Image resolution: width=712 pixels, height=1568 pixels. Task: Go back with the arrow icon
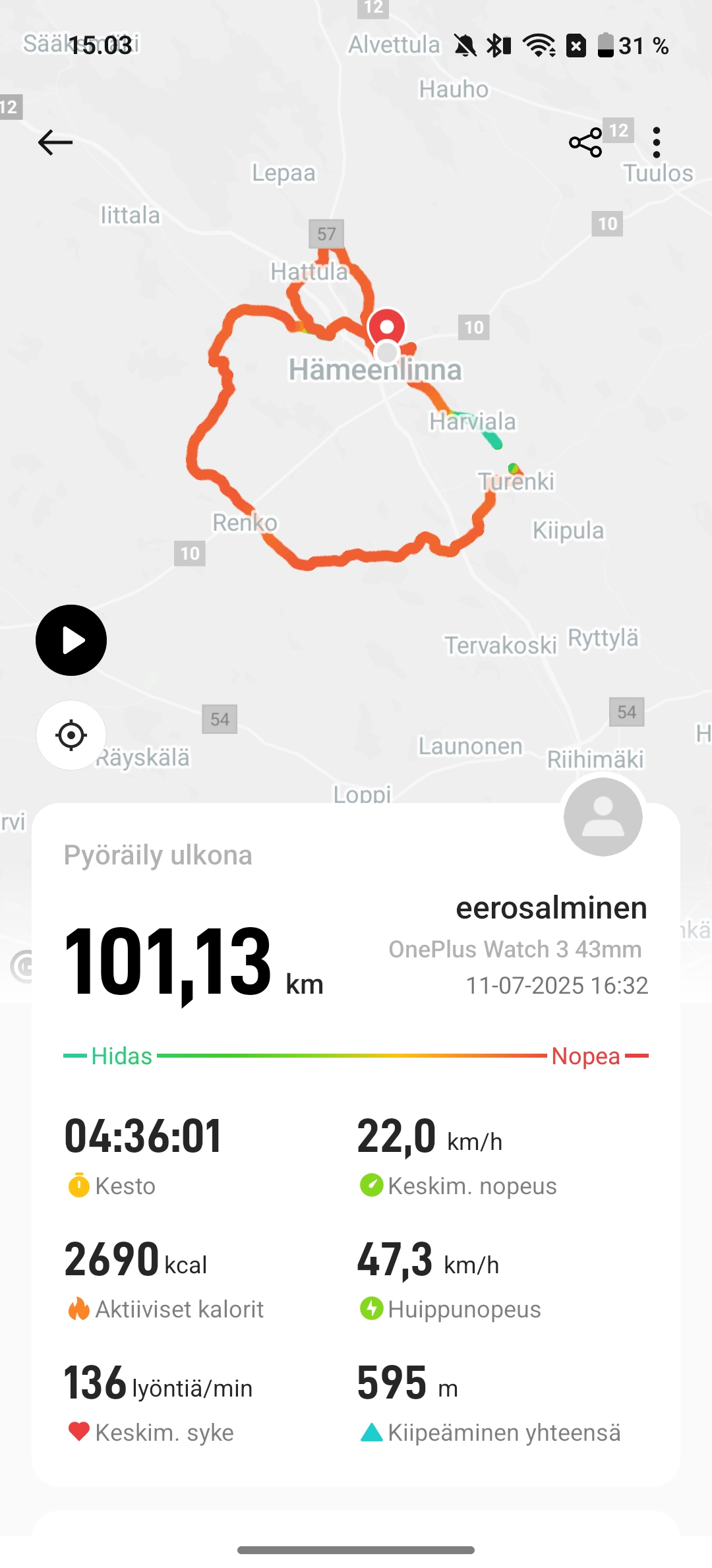[55, 142]
